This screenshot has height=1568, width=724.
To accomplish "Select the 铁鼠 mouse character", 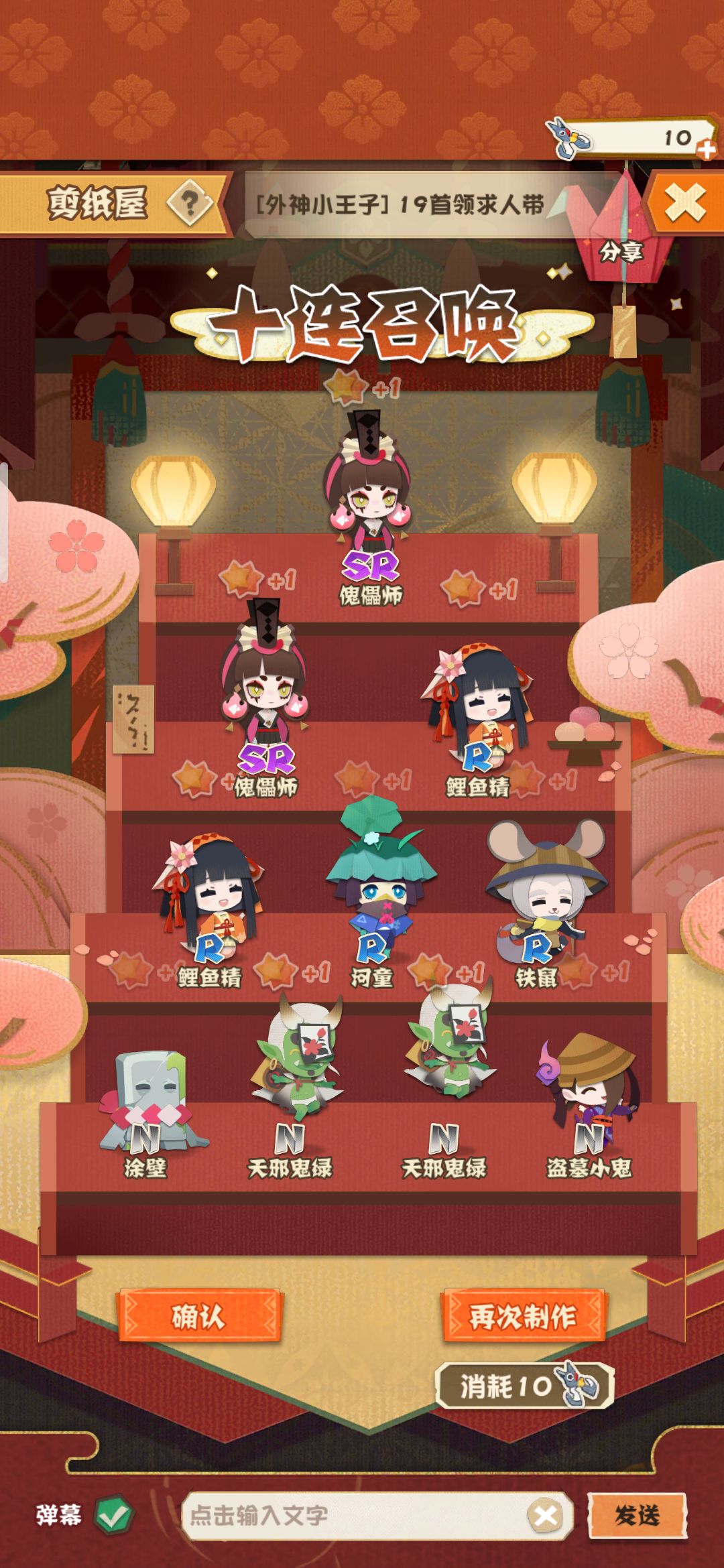I will click(x=544, y=885).
